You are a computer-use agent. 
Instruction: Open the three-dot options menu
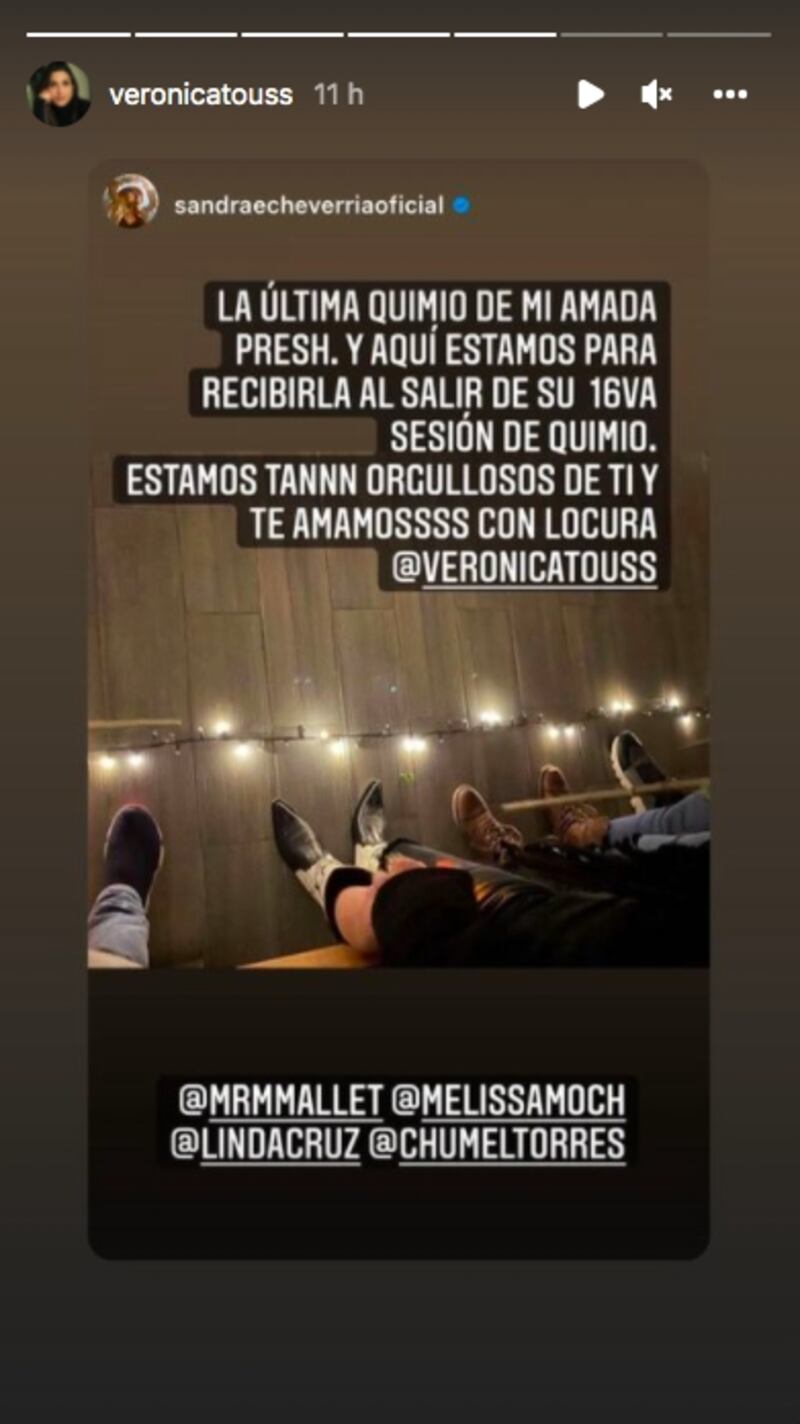730,95
